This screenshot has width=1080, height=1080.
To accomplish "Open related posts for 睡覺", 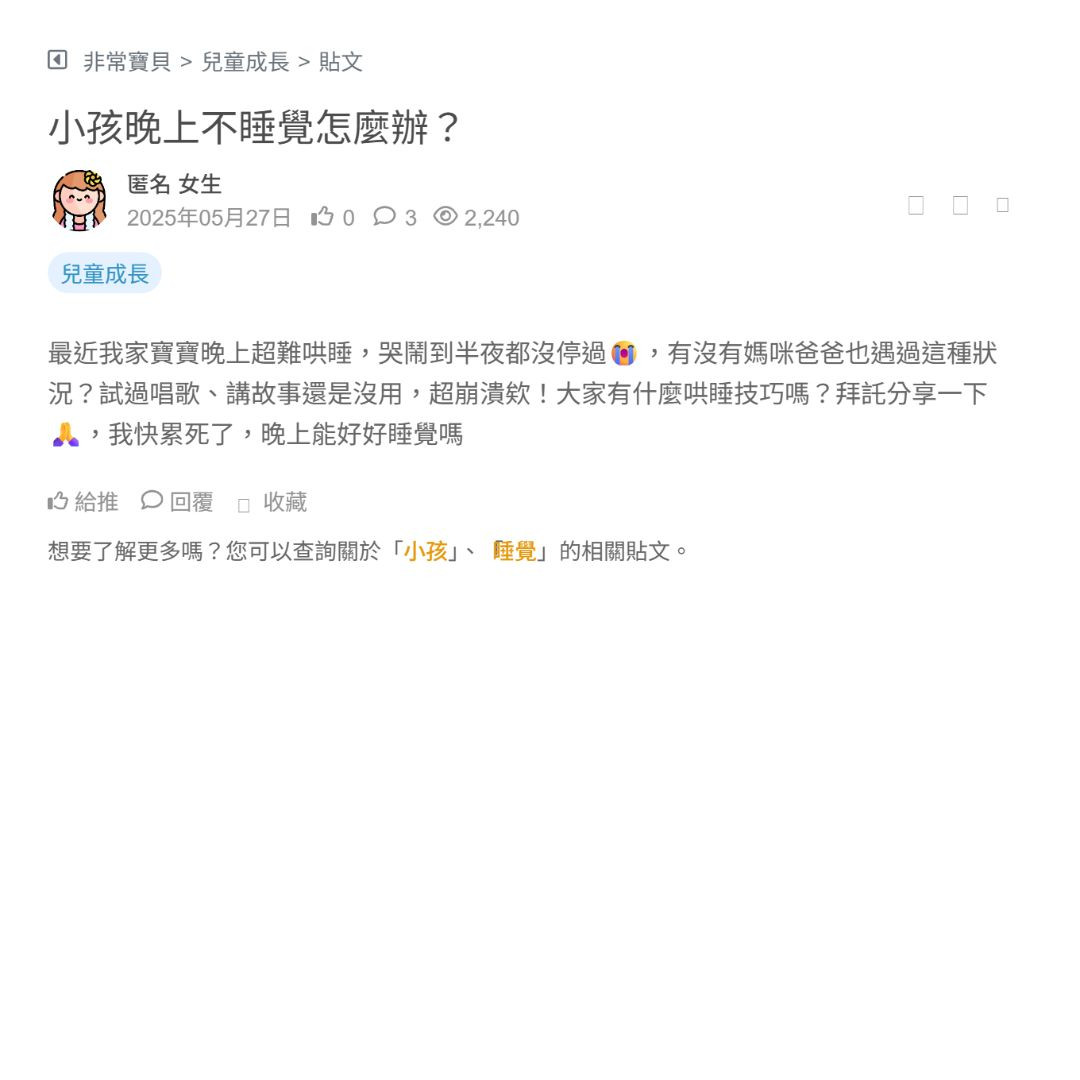I will click(515, 551).
